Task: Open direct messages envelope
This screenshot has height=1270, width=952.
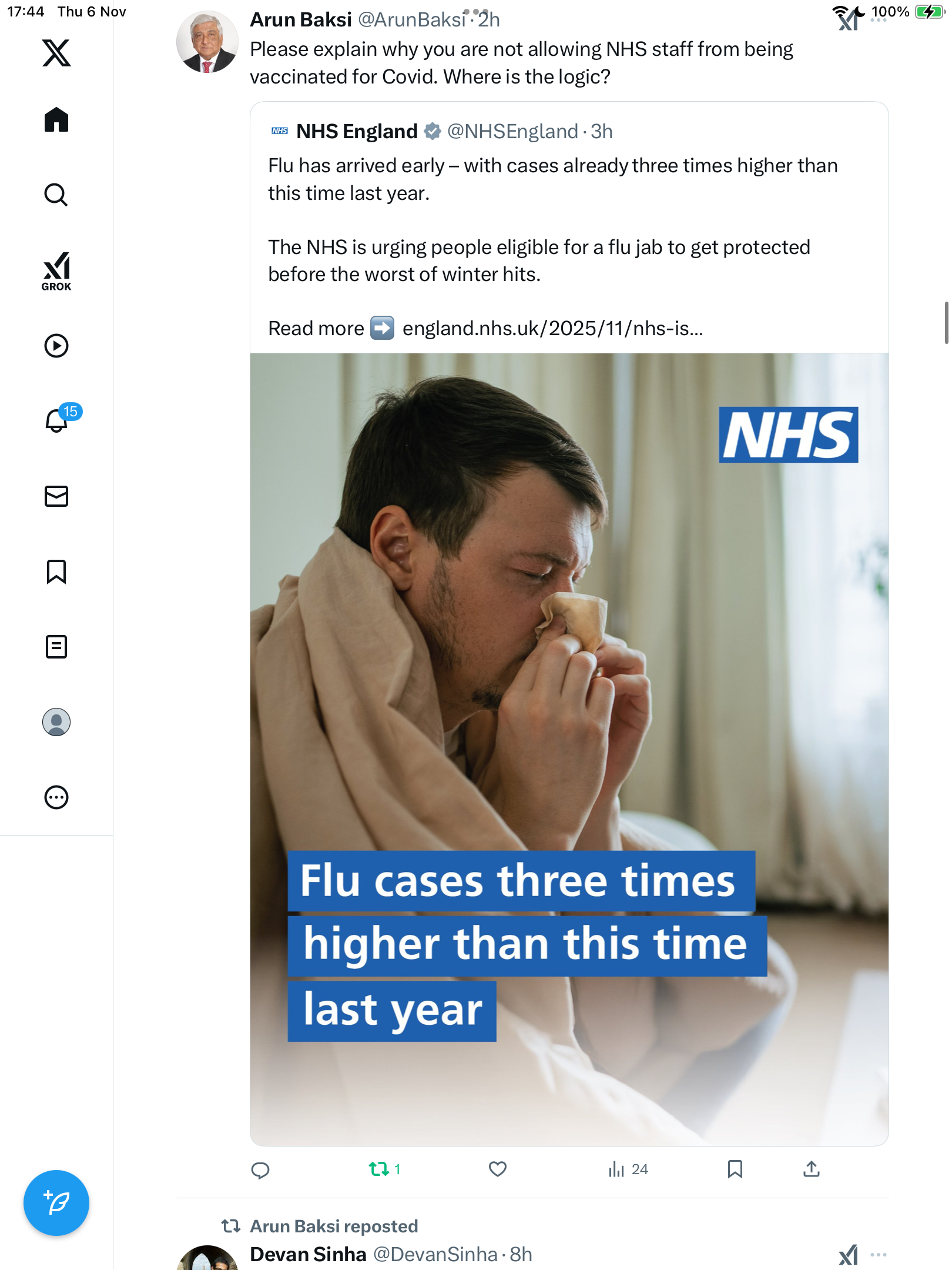Action: point(56,496)
